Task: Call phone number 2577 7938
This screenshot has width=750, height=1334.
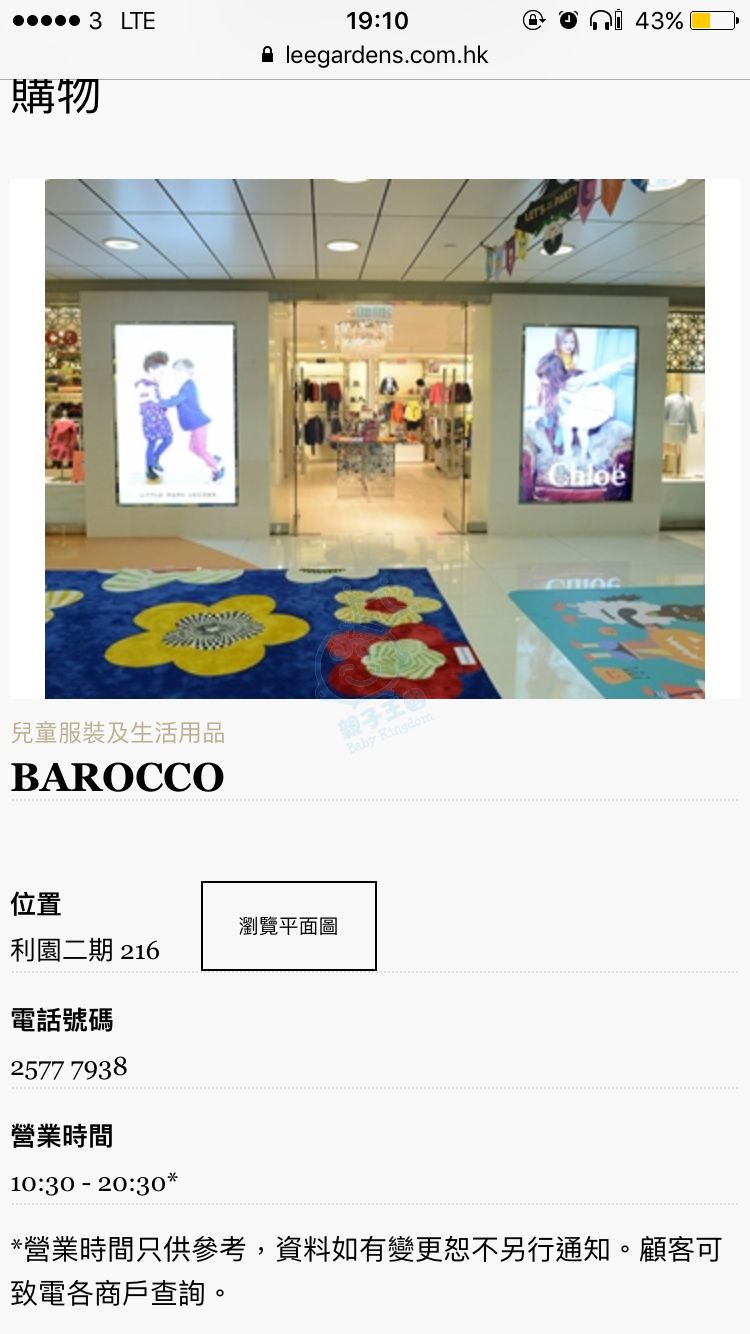Action: click(x=70, y=1068)
